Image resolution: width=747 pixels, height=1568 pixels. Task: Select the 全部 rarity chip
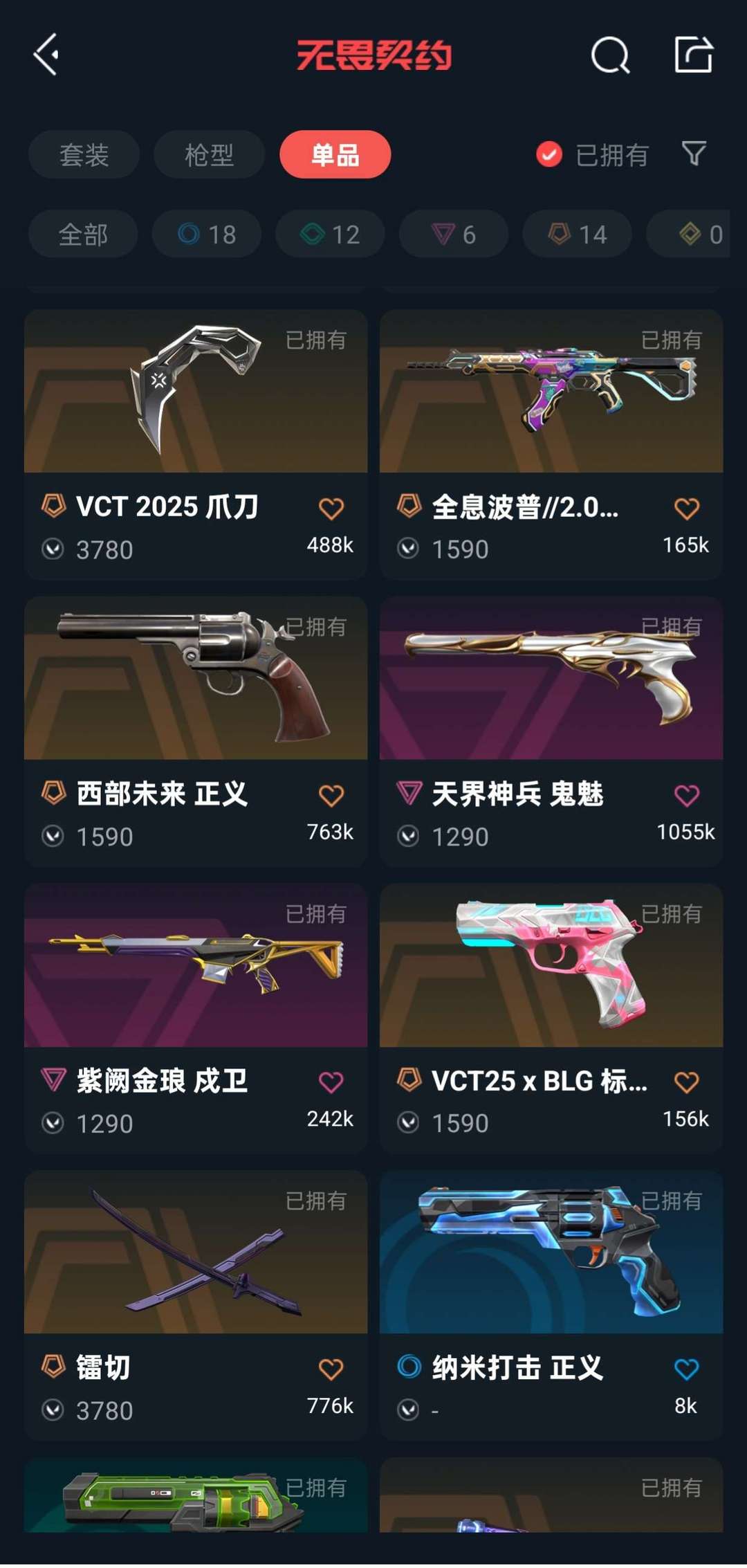pos(83,234)
